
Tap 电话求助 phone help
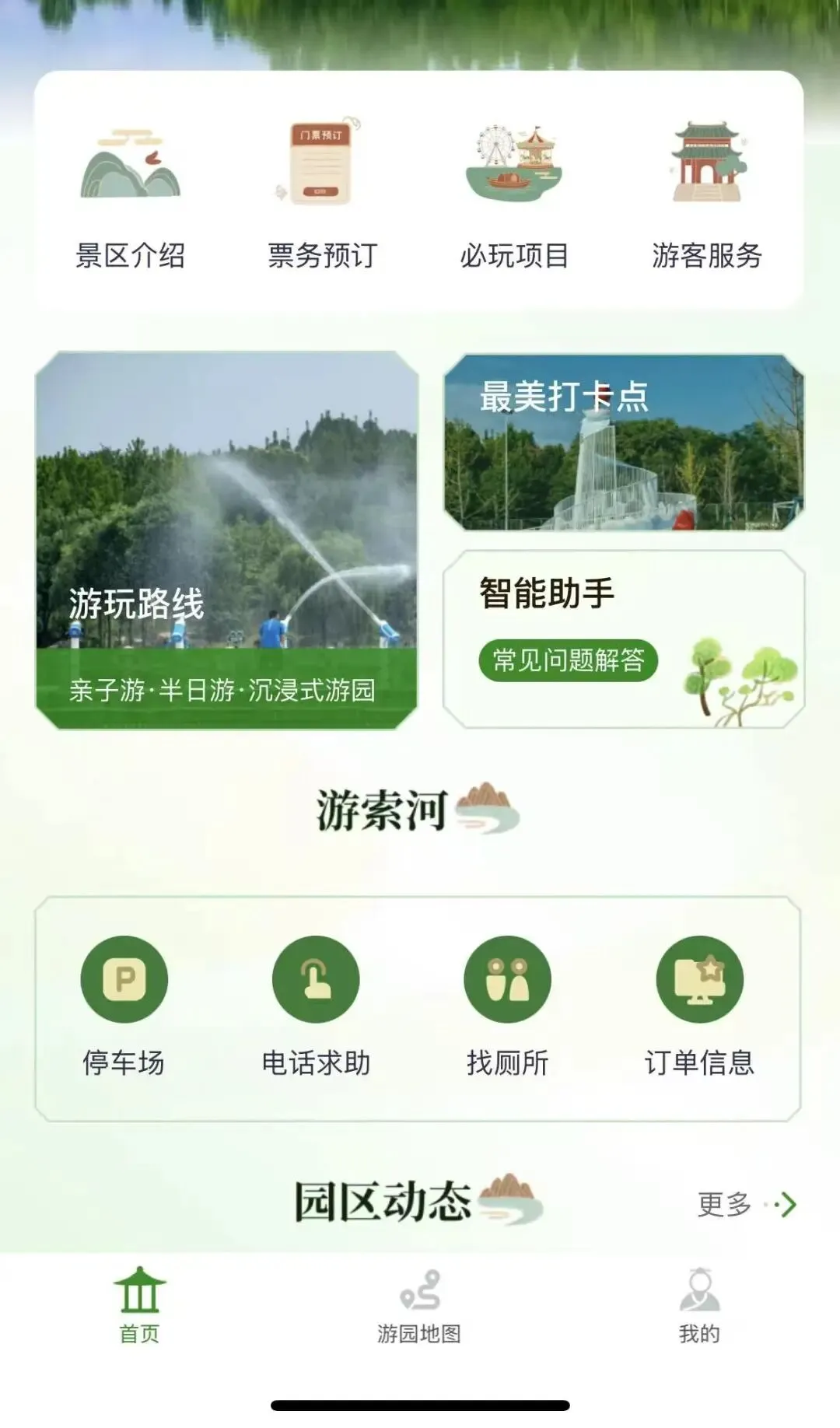316,1006
